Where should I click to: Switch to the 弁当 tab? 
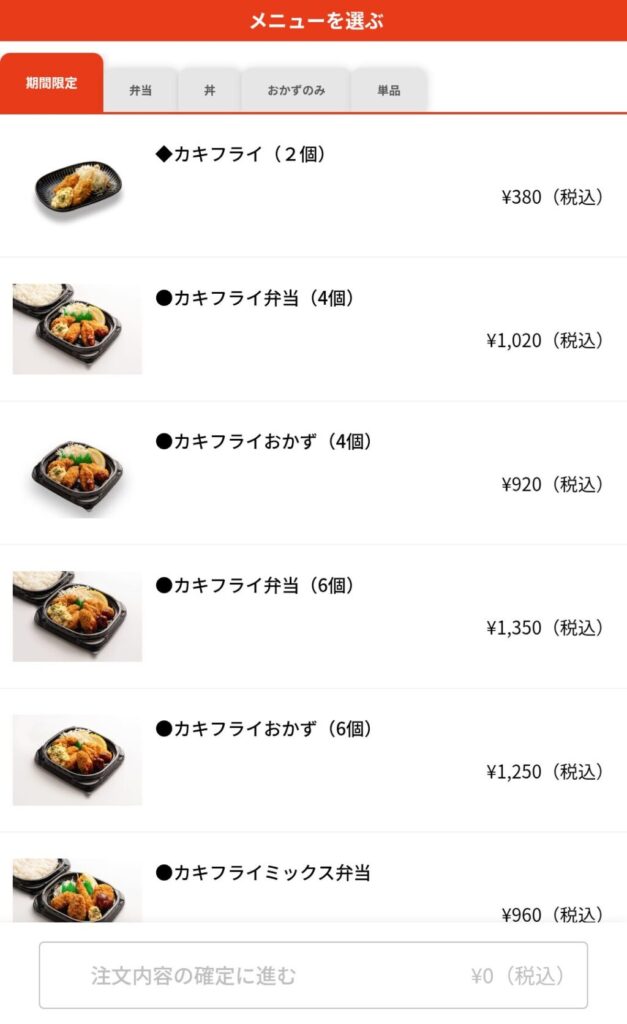click(x=141, y=90)
